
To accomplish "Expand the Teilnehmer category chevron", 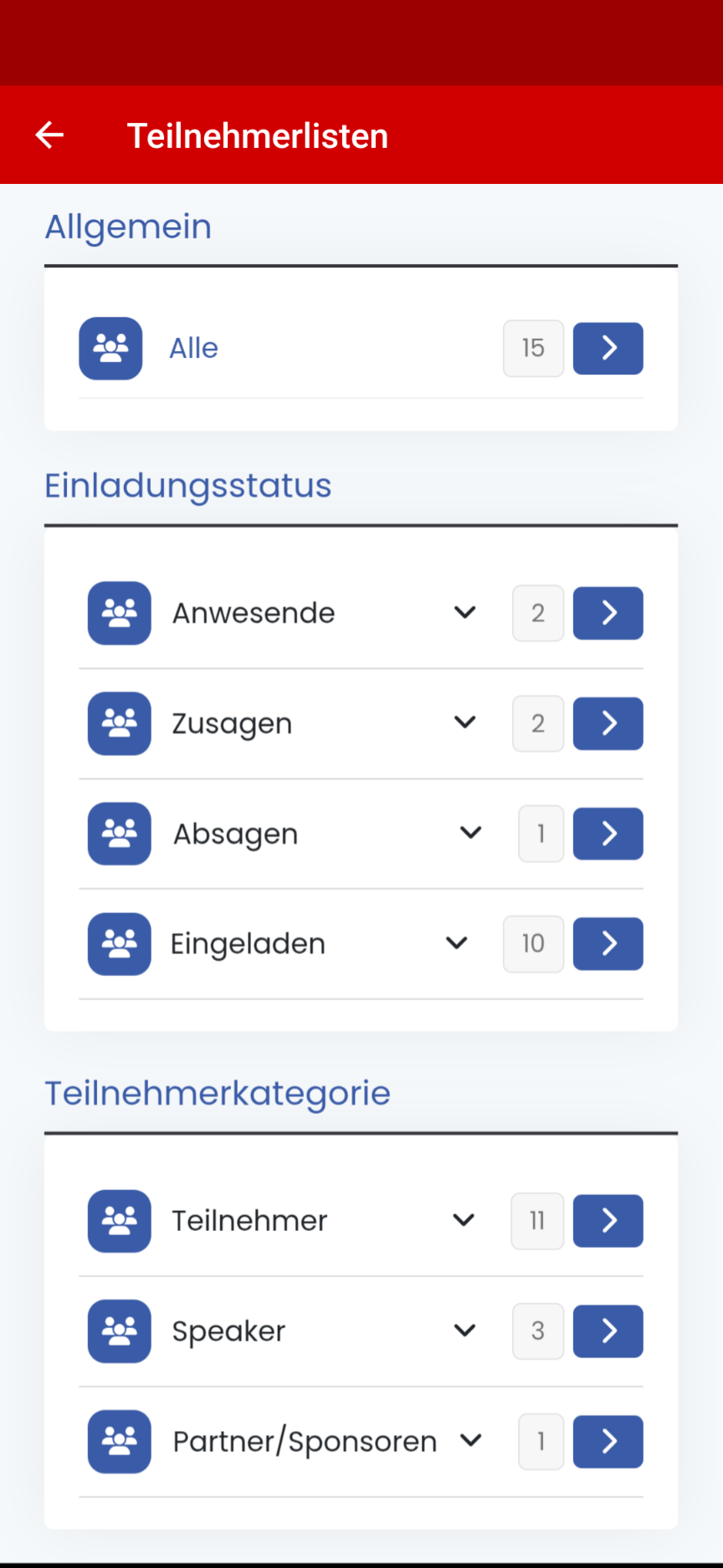I will click(463, 1221).
